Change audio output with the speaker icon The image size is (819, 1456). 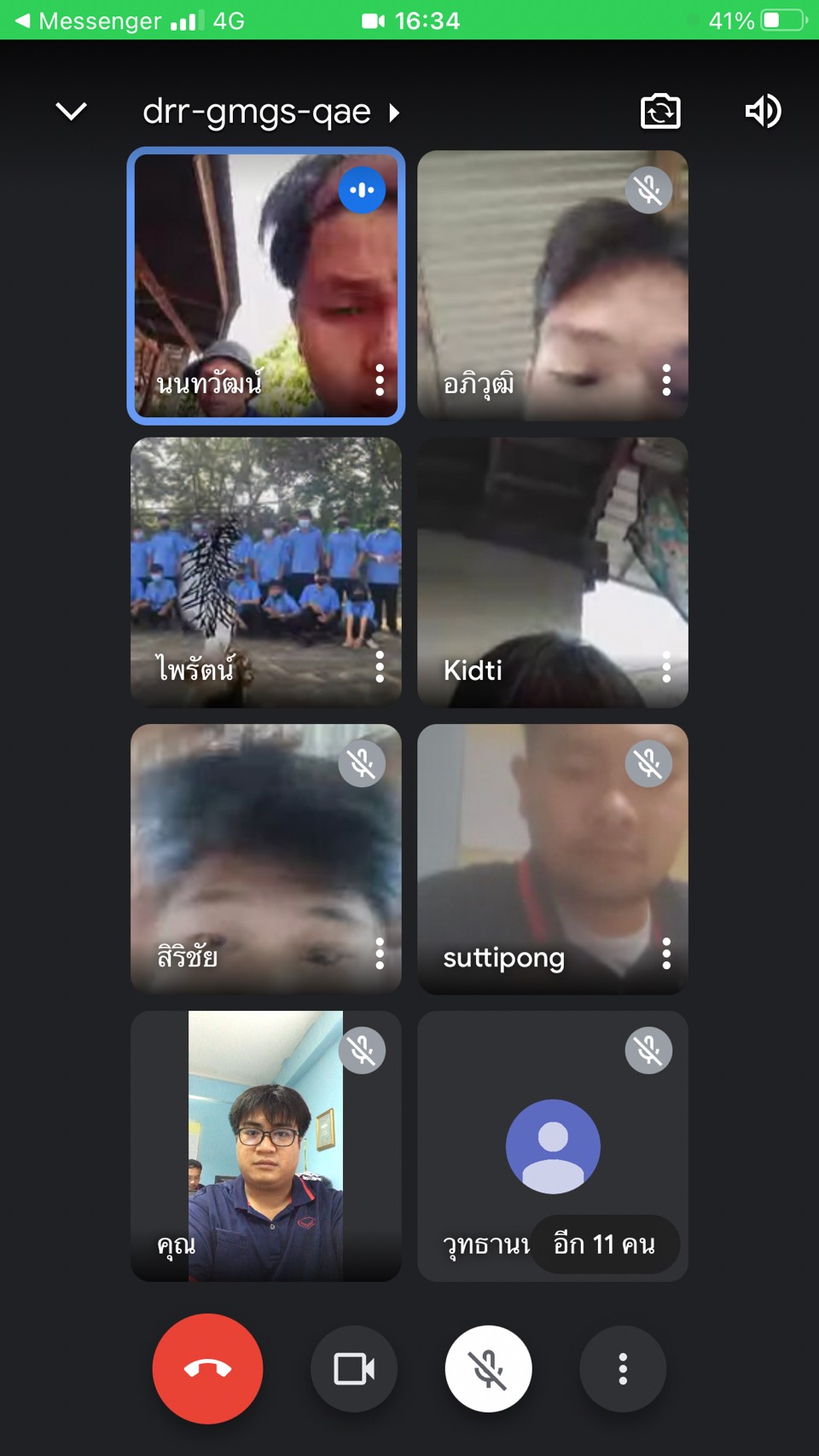tap(763, 111)
